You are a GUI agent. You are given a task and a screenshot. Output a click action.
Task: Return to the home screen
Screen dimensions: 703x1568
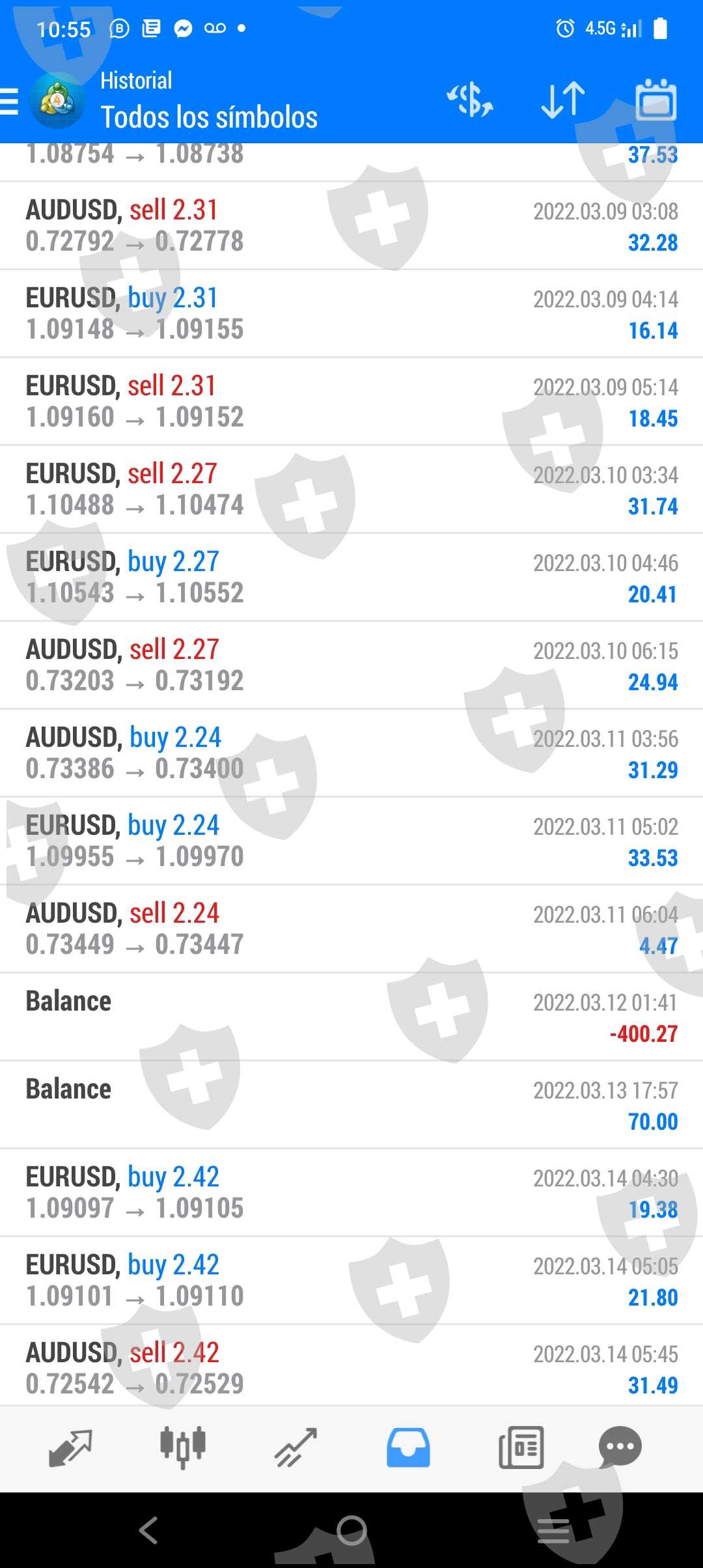click(351, 1530)
